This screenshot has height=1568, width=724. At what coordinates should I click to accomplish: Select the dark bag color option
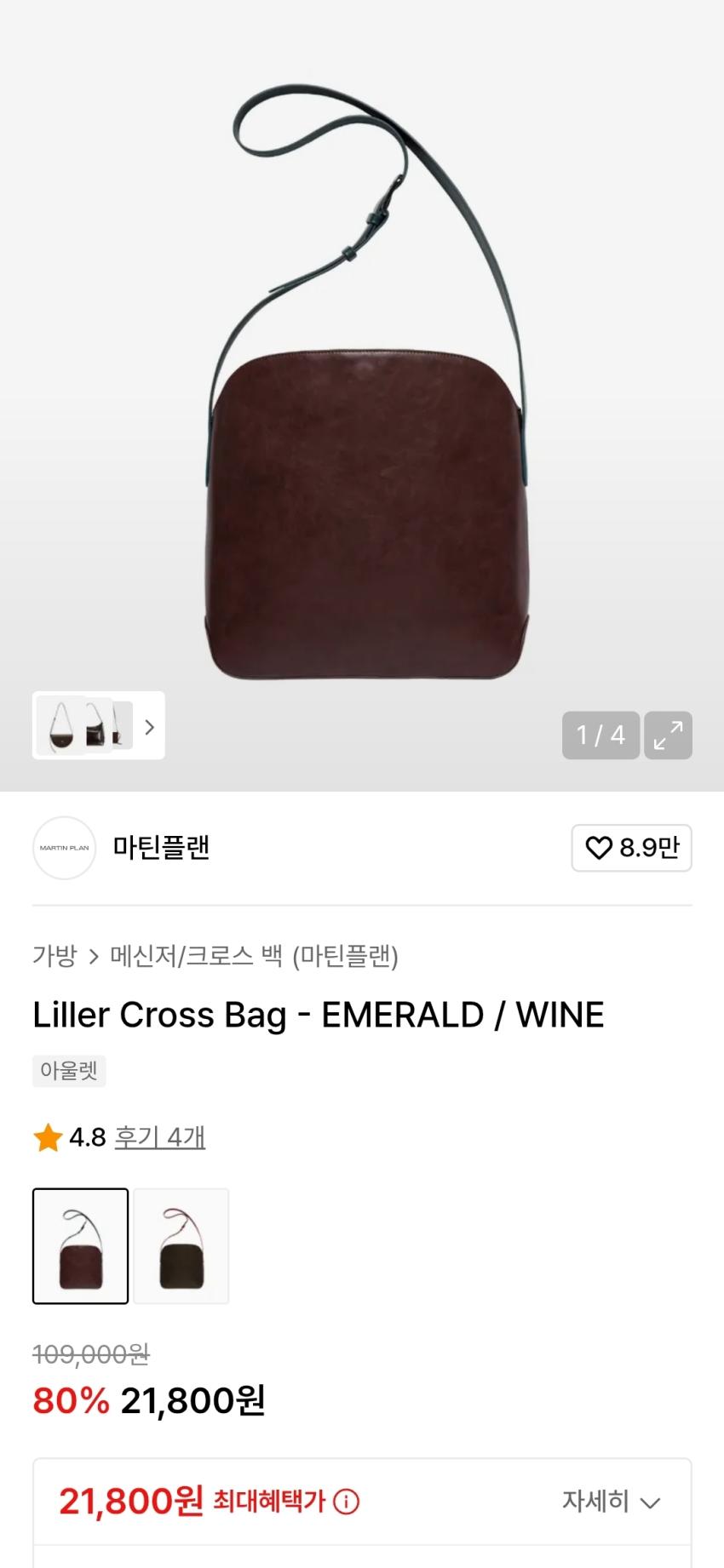(181, 1246)
